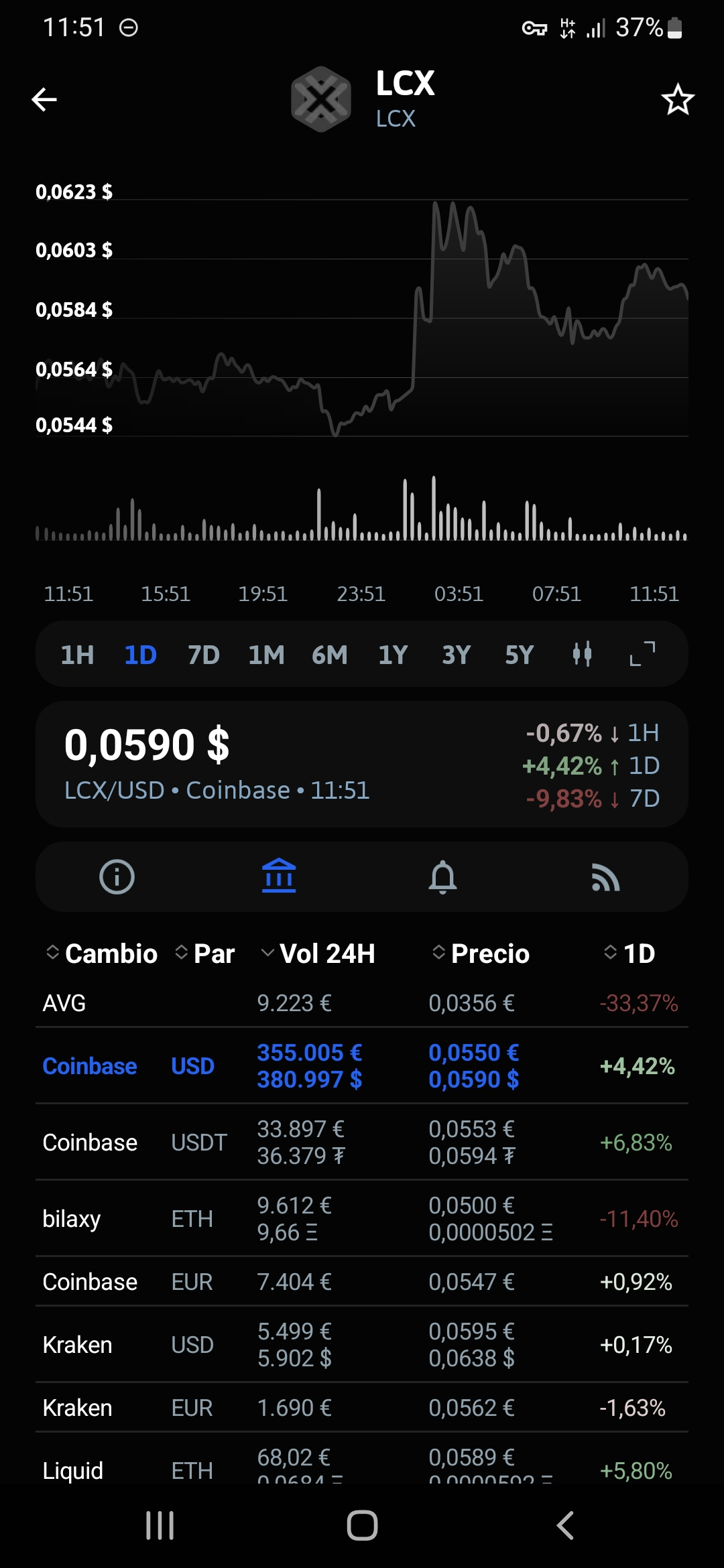Open the price alerts bell tab
724x1568 pixels.
[442, 876]
